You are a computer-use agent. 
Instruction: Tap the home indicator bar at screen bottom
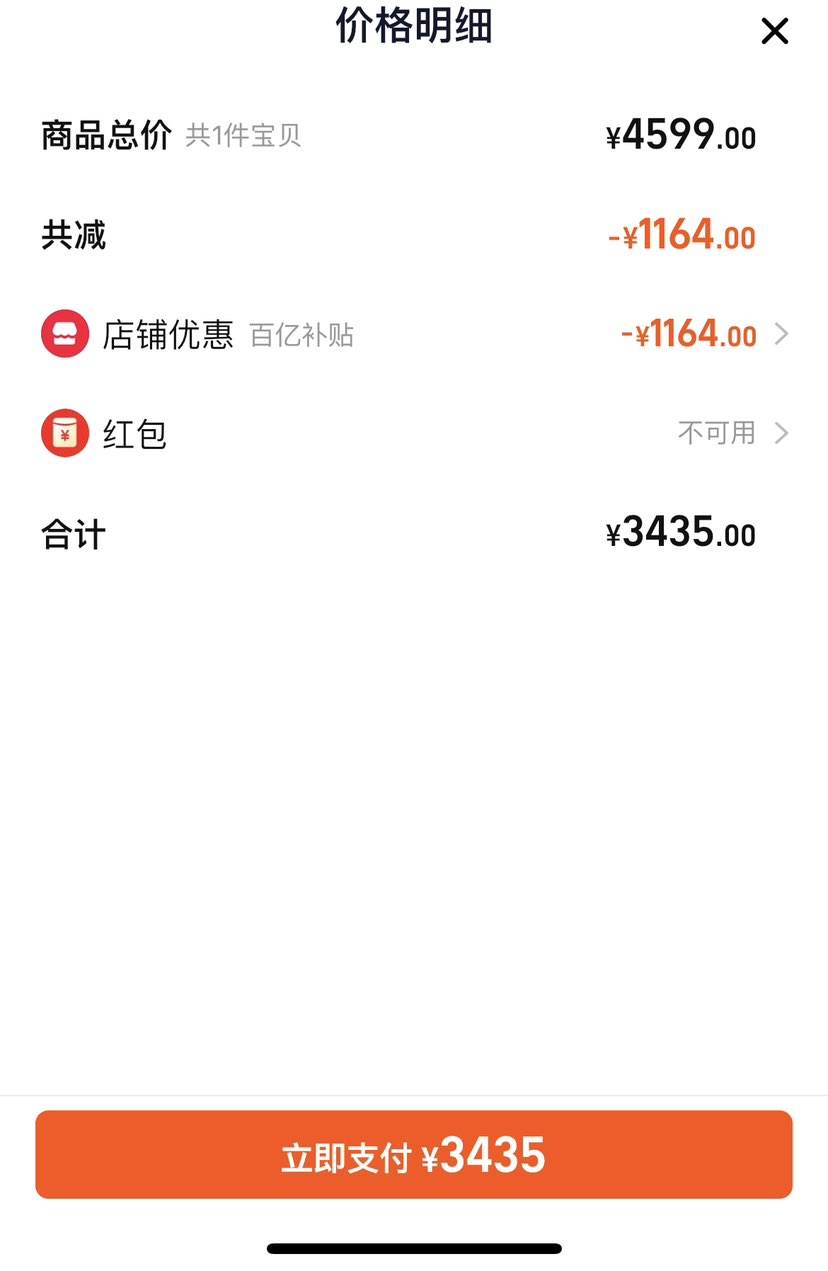point(413,1247)
